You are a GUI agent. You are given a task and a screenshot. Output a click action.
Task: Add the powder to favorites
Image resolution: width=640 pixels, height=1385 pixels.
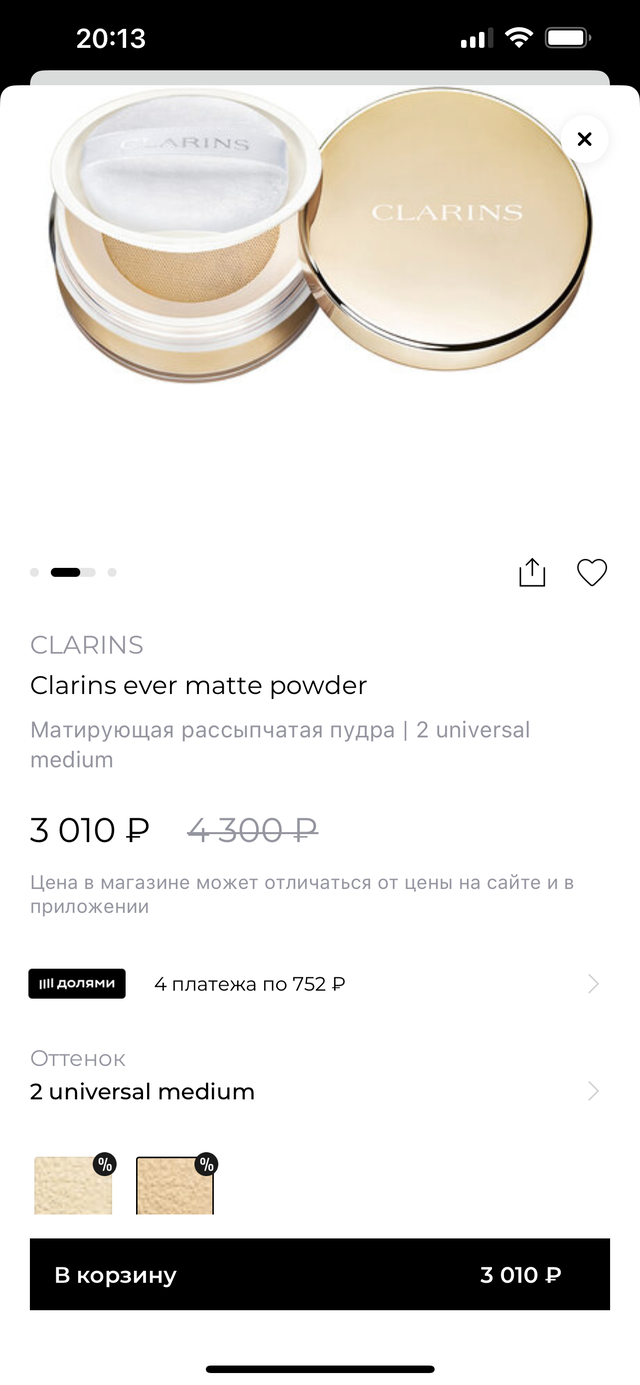pyautogui.click(x=592, y=572)
